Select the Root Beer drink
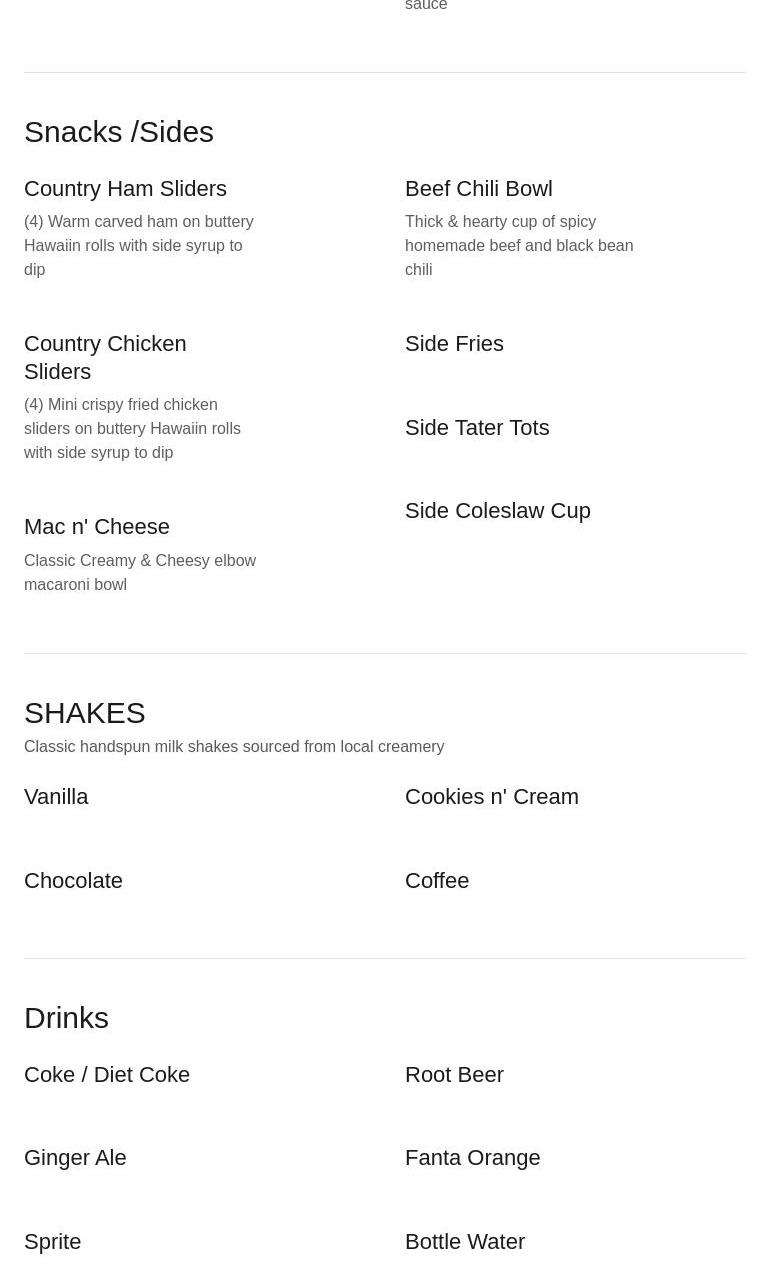This screenshot has width=770, height=1278. click(454, 1075)
